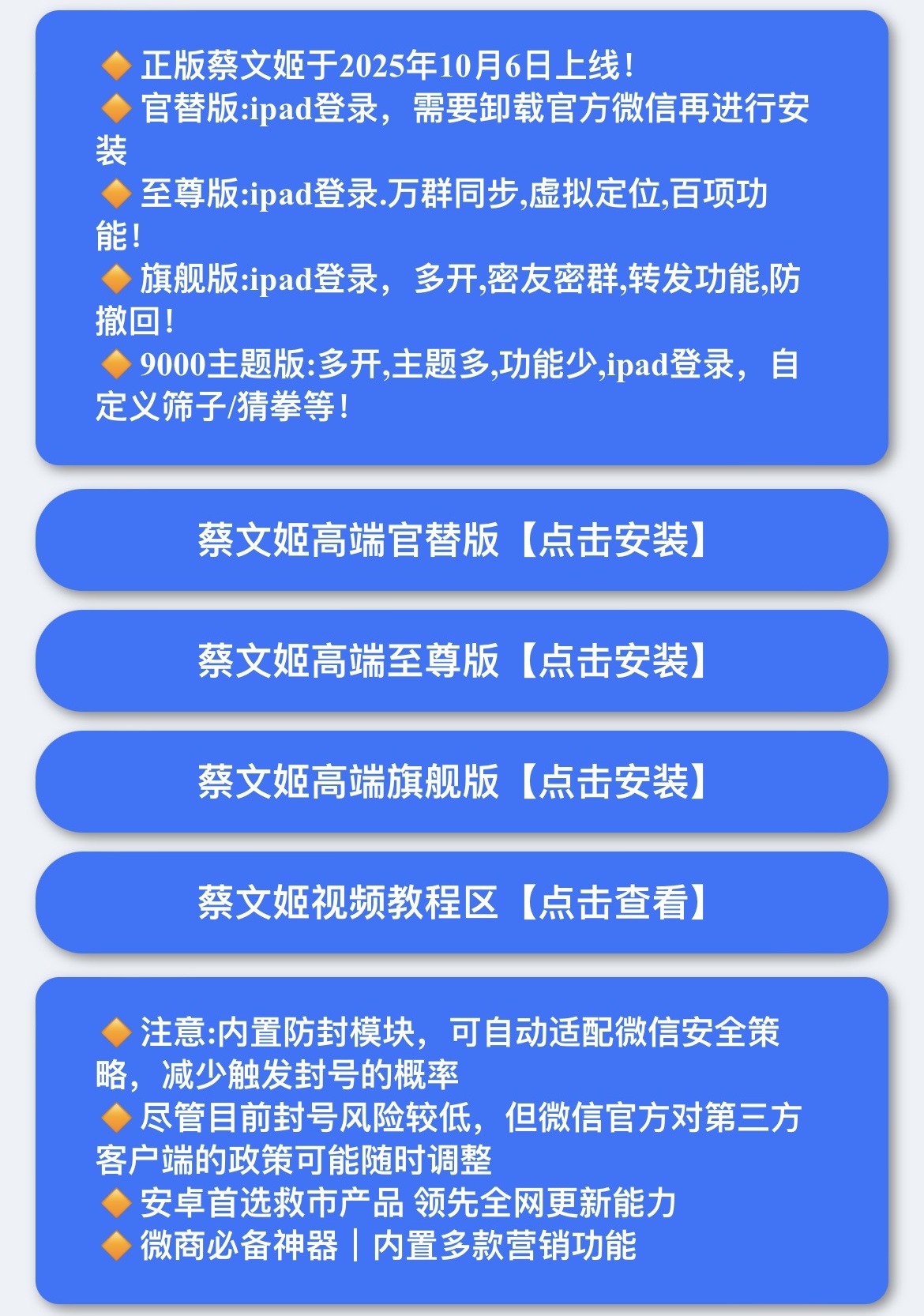Open 蔡文姬高端至尊版 installation link
Image resolution: width=924 pixels, height=1316 pixels.
tap(462, 661)
